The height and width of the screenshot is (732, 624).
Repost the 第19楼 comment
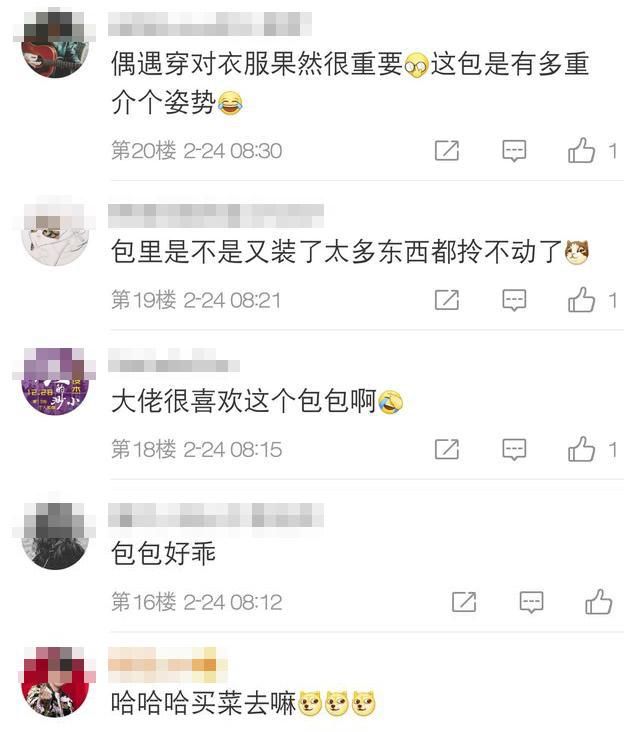tap(447, 300)
